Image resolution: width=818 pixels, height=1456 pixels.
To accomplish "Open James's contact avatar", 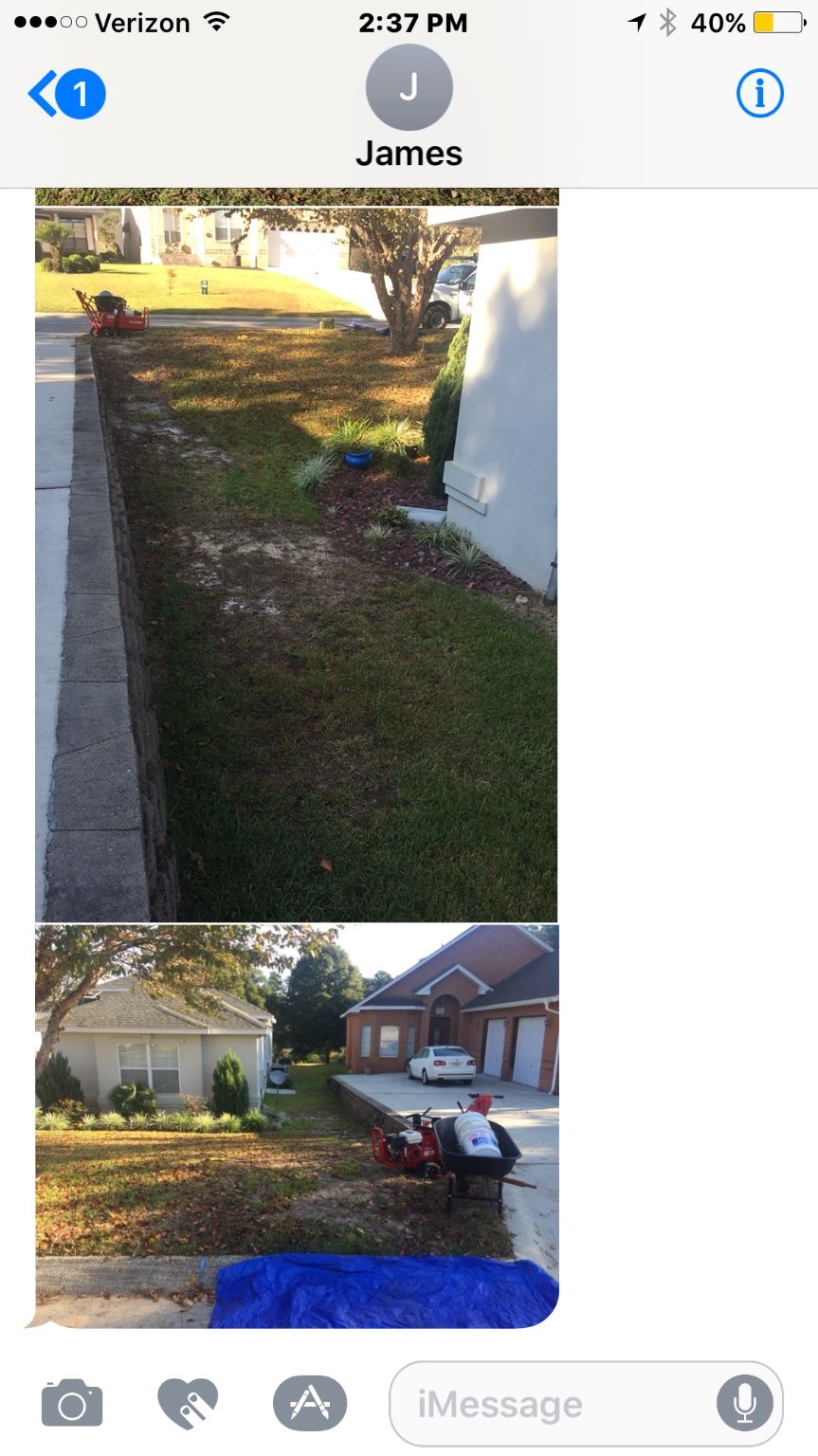I will 409,87.
